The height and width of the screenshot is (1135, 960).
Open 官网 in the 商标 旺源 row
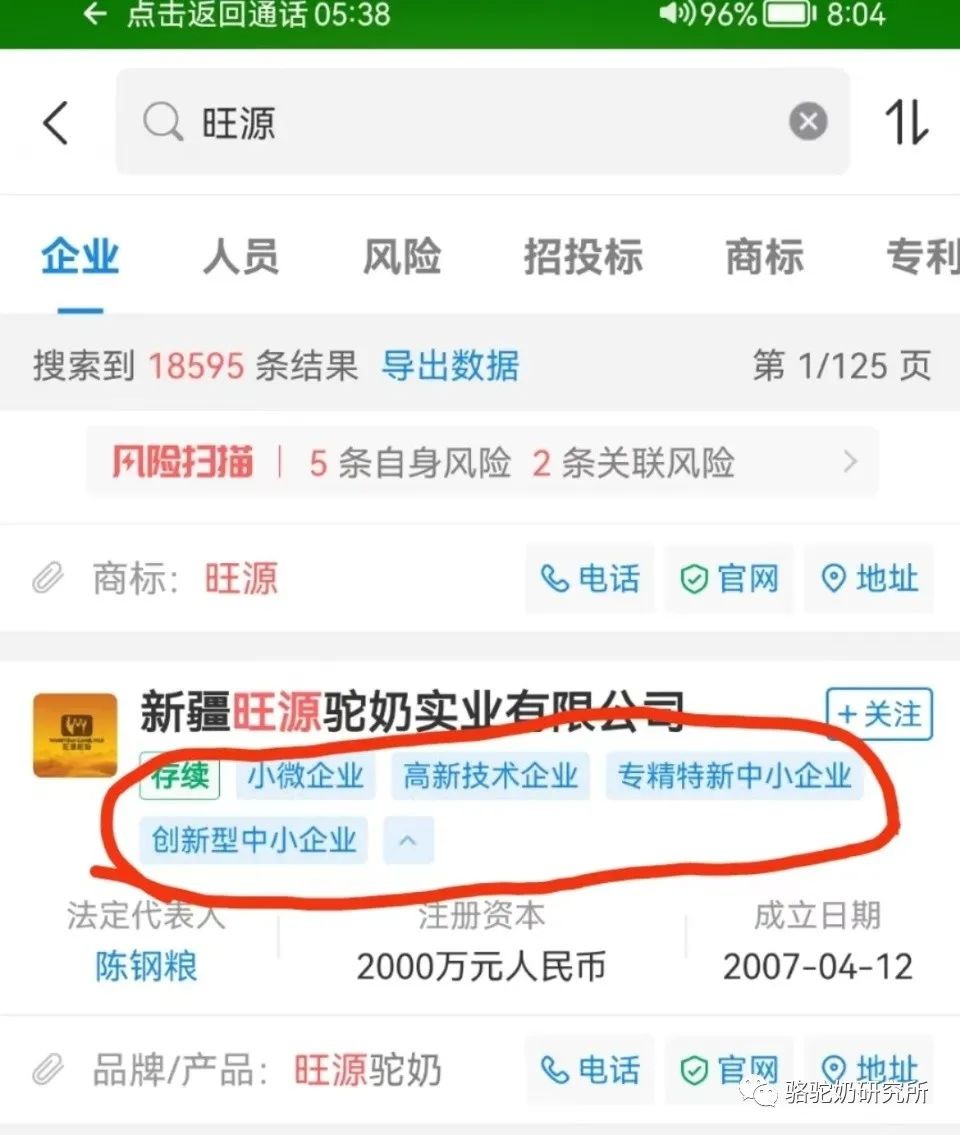point(729,579)
